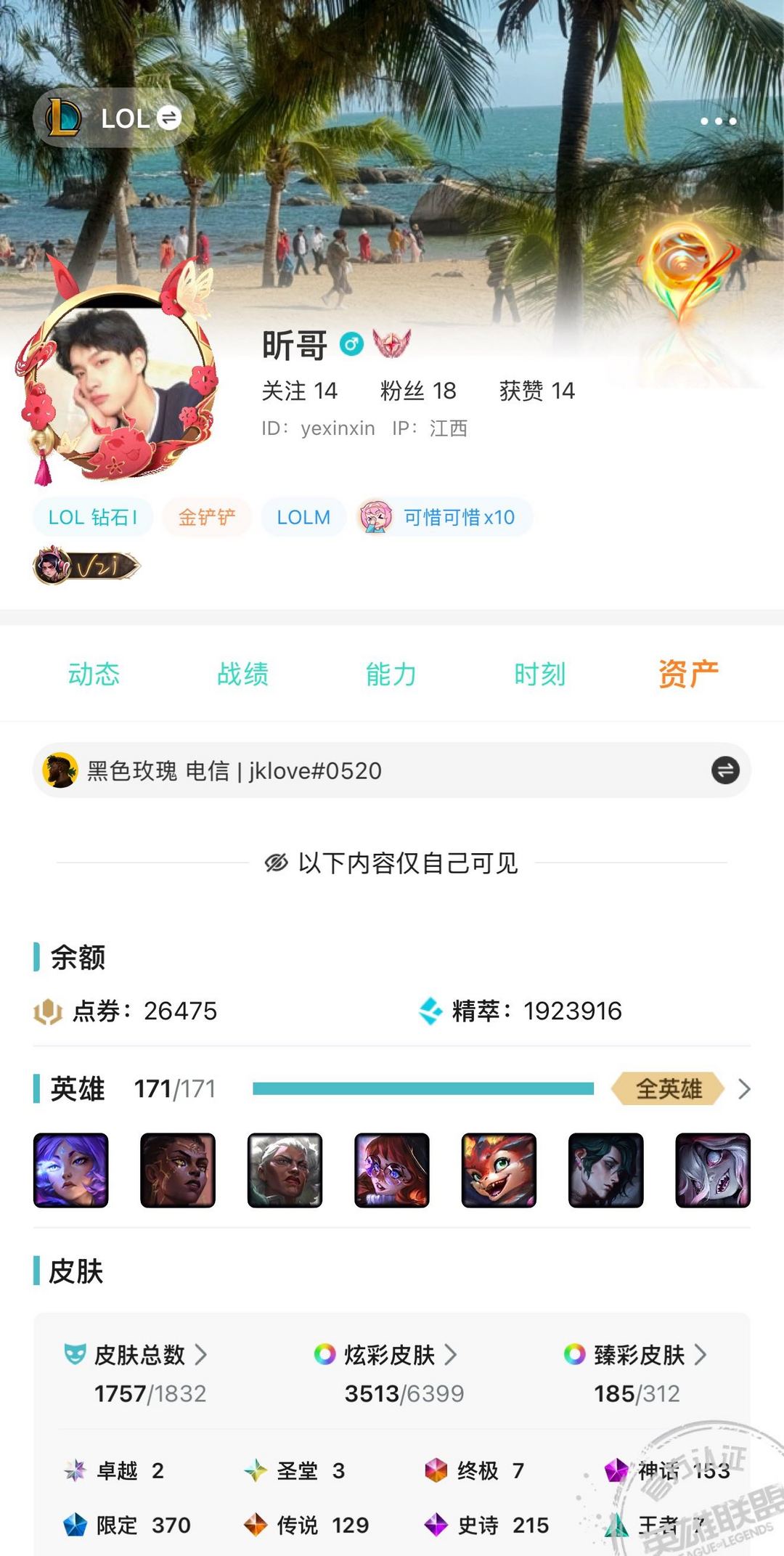The height and width of the screenshot is (1556, 784).
Task: Switch game using the LOL selector
Action: 114,118
